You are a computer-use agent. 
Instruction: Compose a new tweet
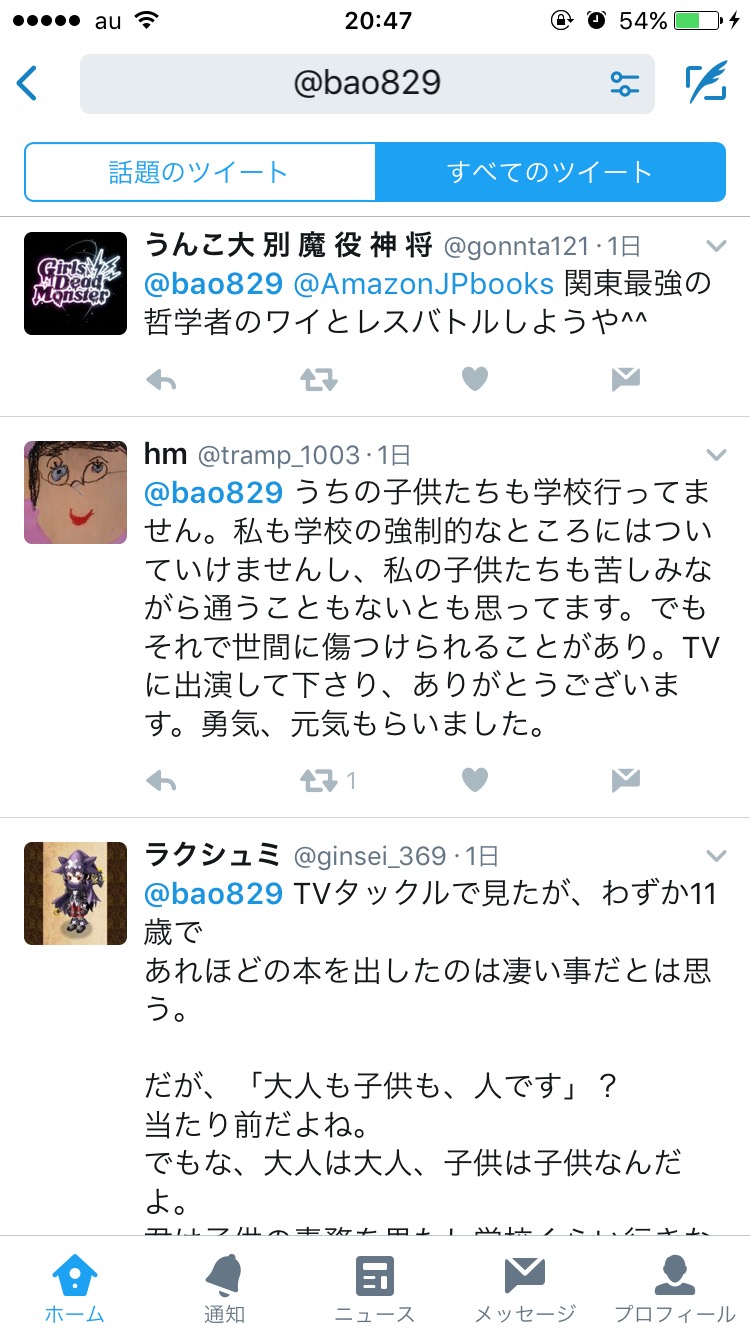click(706, 84)
